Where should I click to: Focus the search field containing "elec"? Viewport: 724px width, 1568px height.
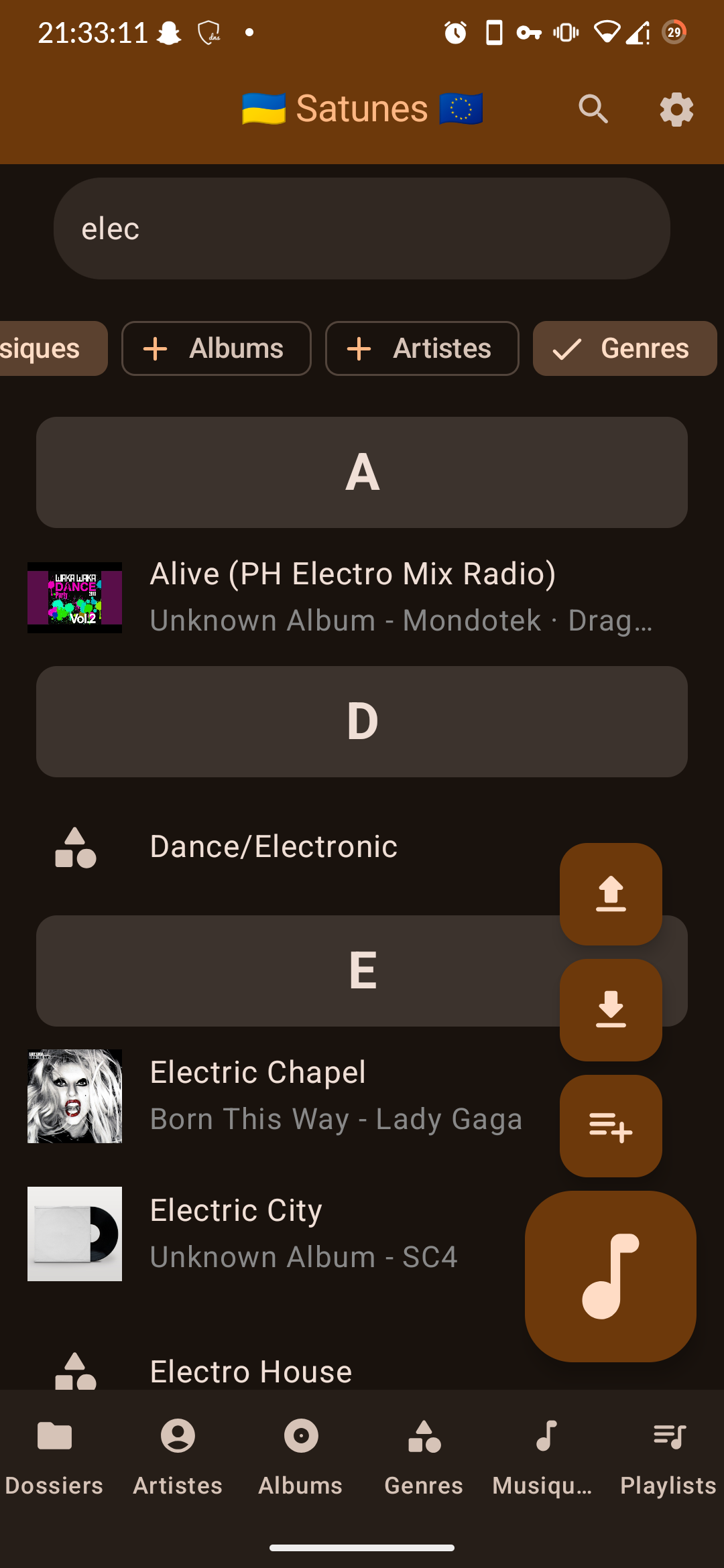click(362, 228)
